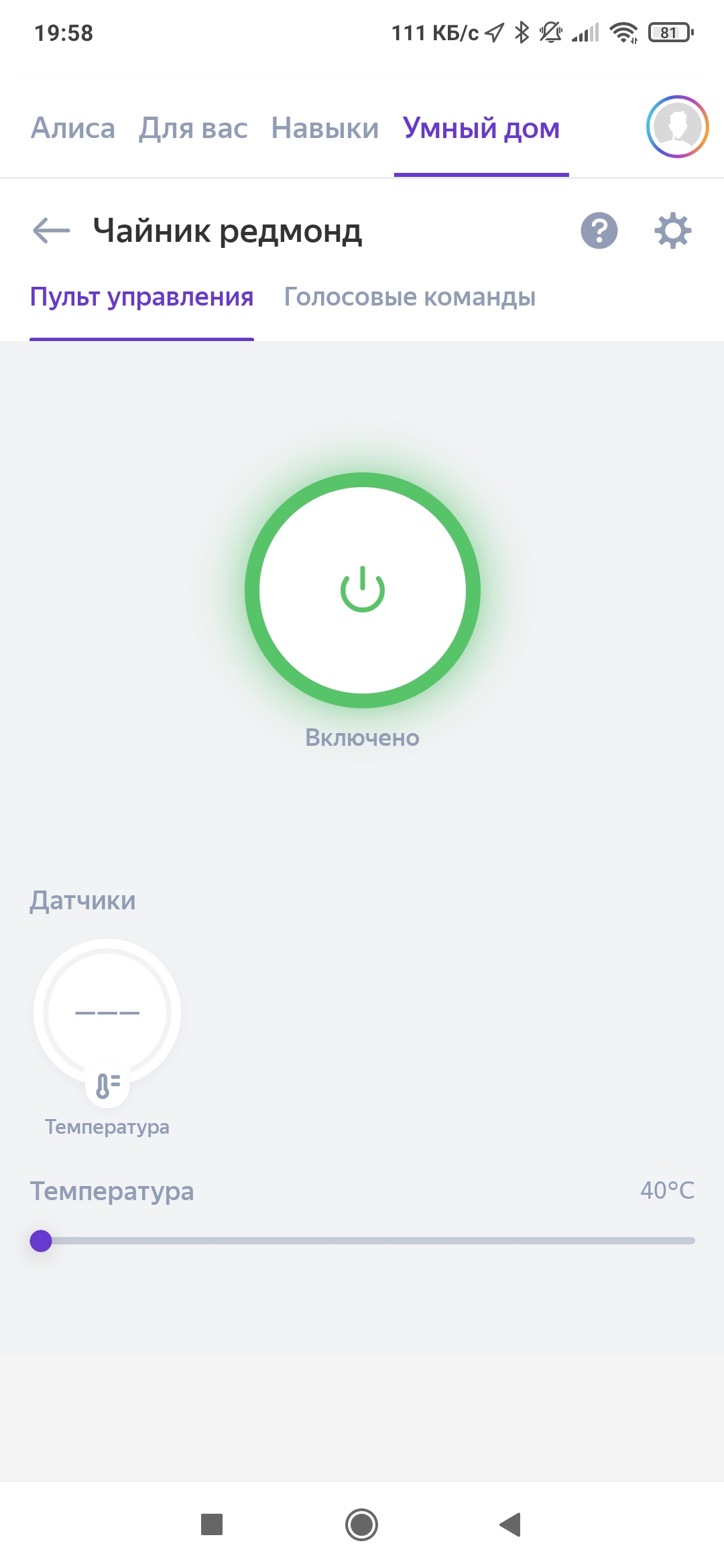Tap the Температура slider handle
The width and height of the screenshot is (724, 1568).
point(41,1241)
